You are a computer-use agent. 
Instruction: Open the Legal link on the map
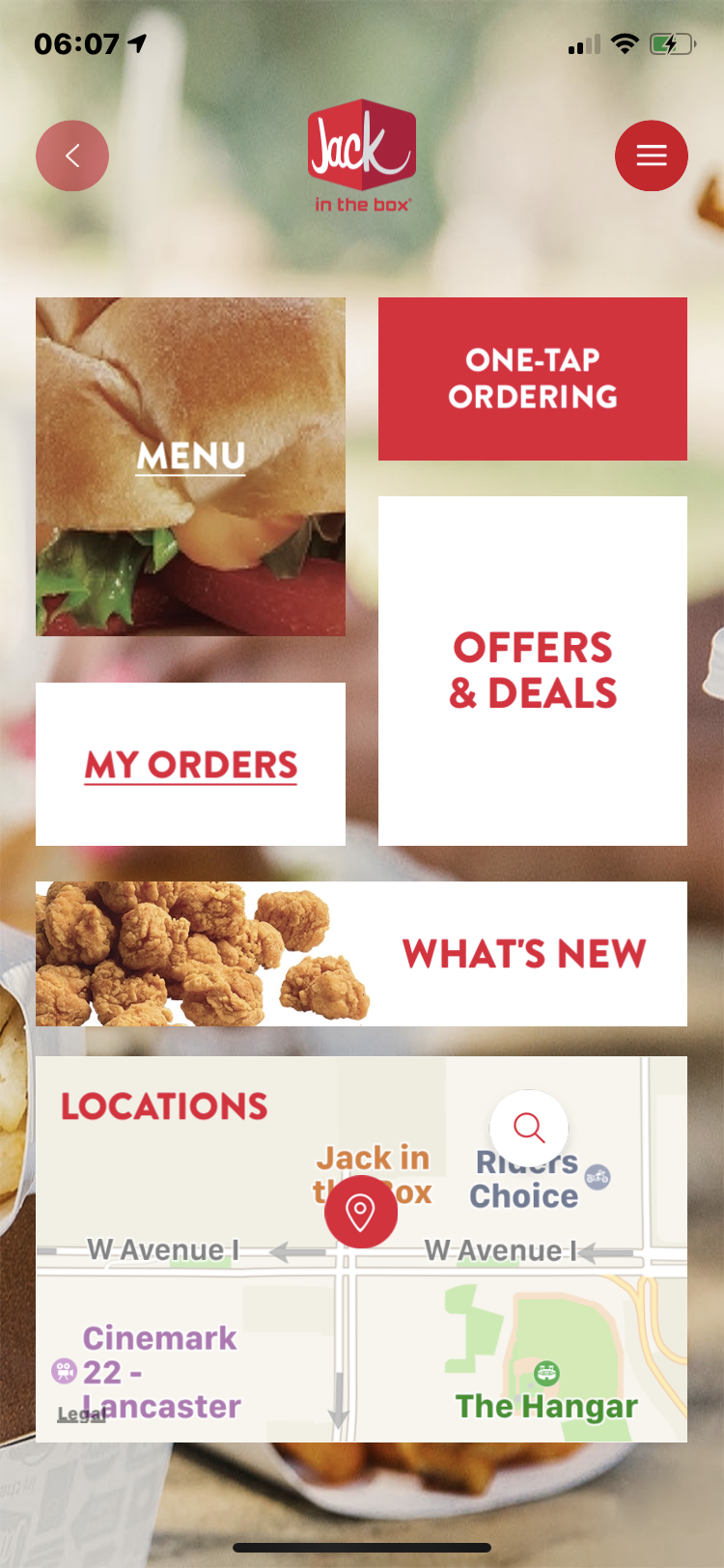point(79,1414)
